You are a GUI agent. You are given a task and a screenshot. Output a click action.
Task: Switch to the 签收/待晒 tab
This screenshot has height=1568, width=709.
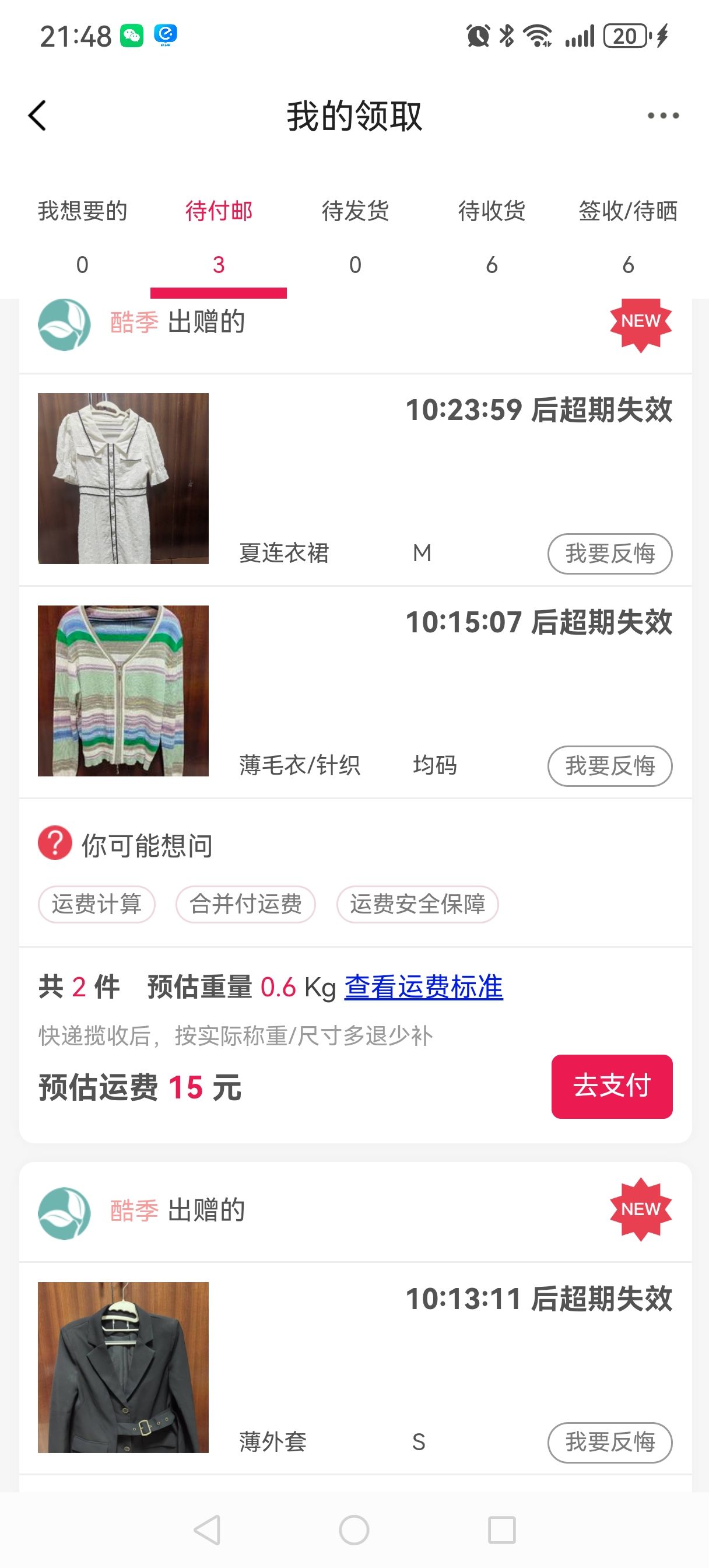coord(627,237)
